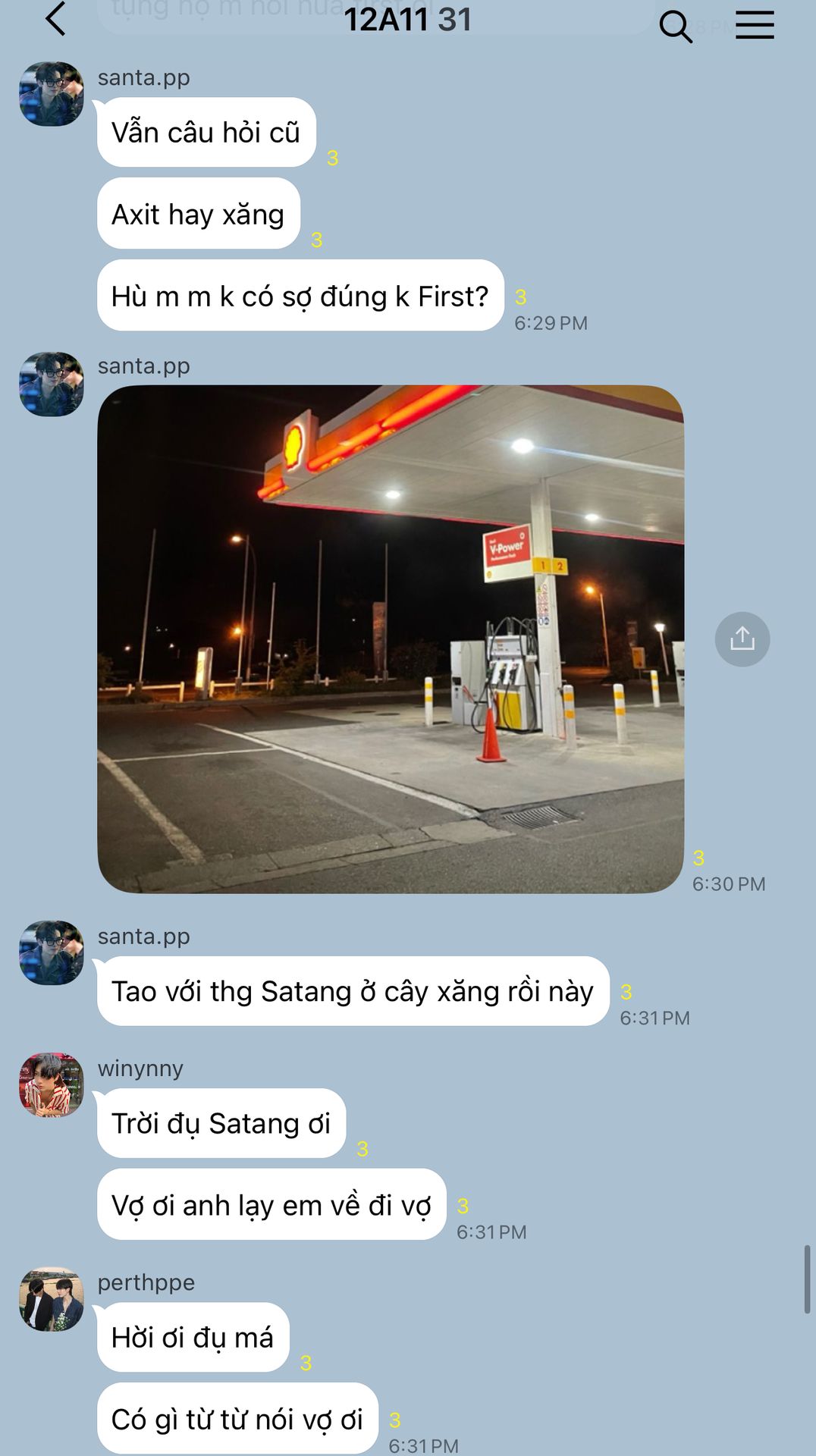Open the gas station photo sent by santa.pp
The image size is (816, 1456).
pyautogui.click(x=391, y=639)
